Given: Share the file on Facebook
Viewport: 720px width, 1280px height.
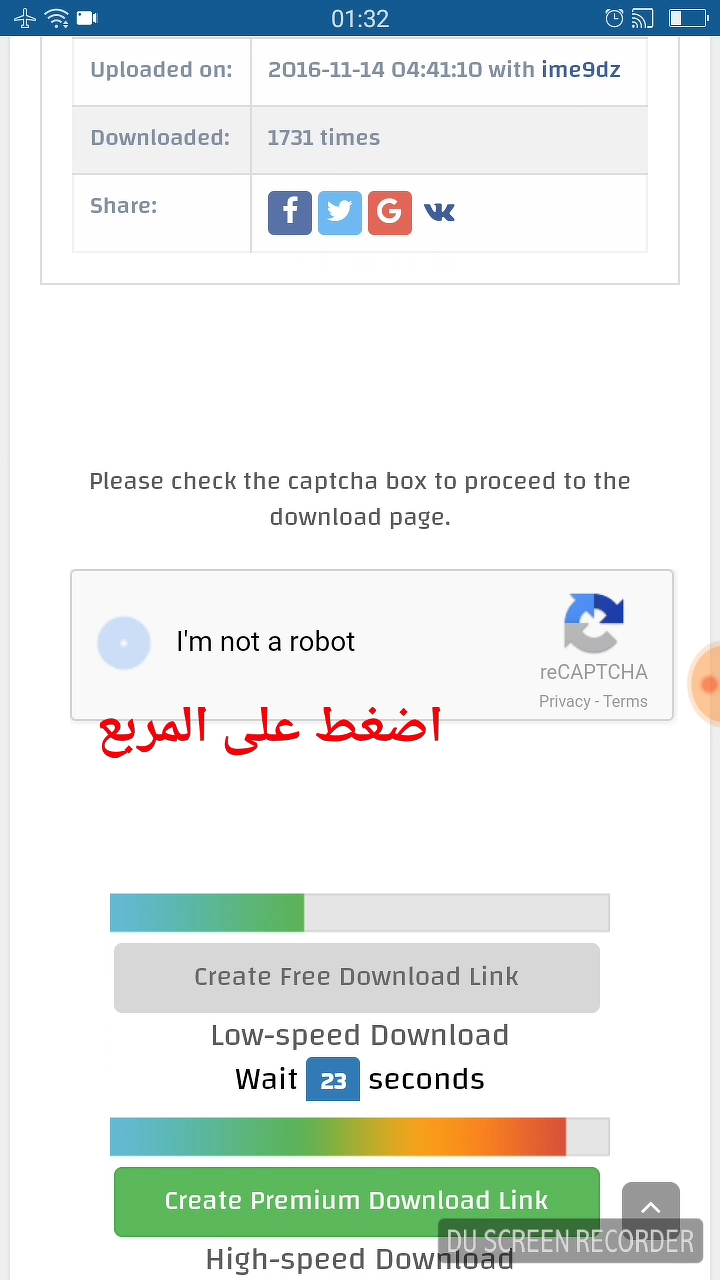Looking at the screenshot, I should [x=290, y=213].
